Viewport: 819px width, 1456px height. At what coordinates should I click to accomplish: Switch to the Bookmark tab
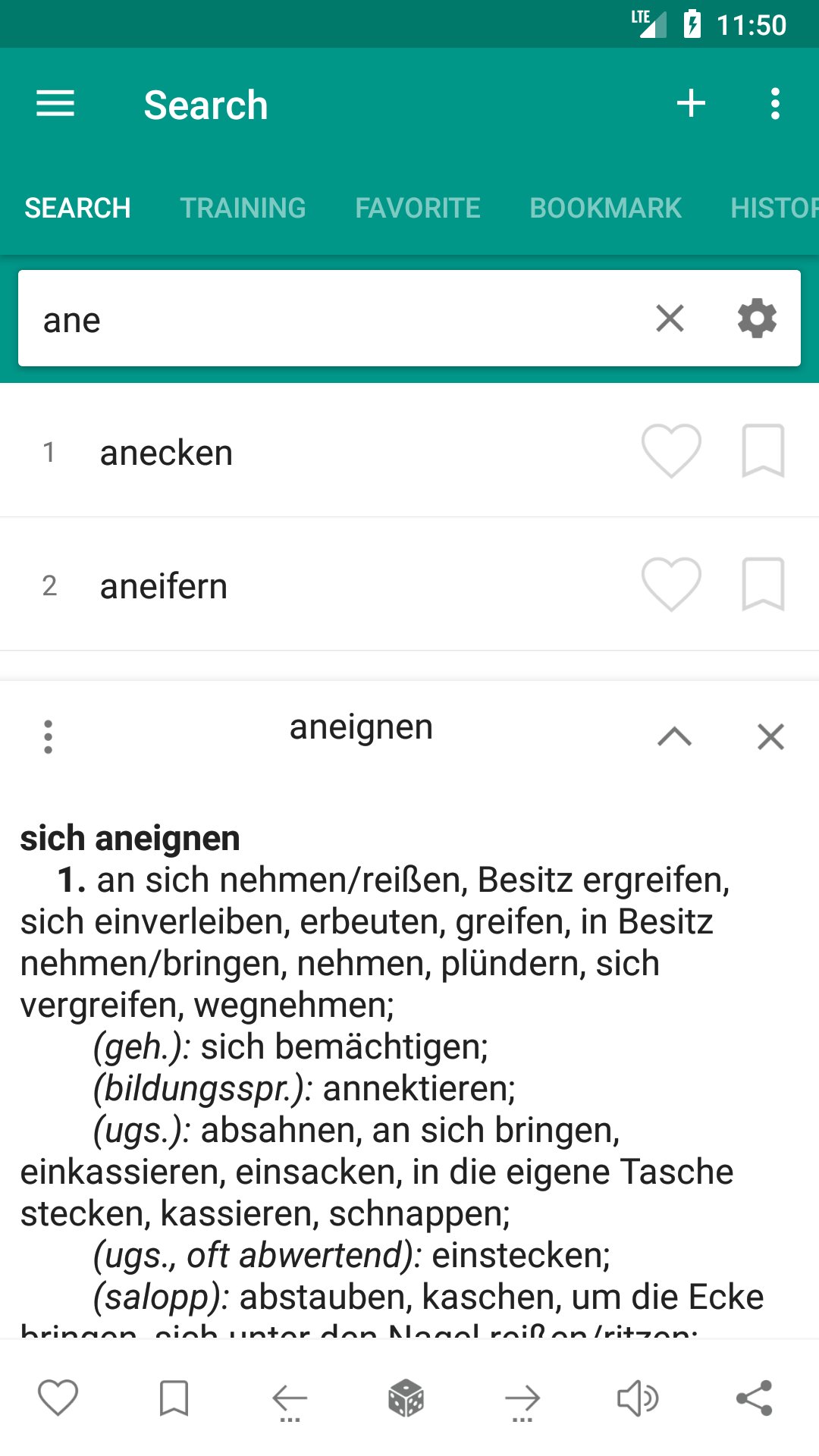pos(605,208)
